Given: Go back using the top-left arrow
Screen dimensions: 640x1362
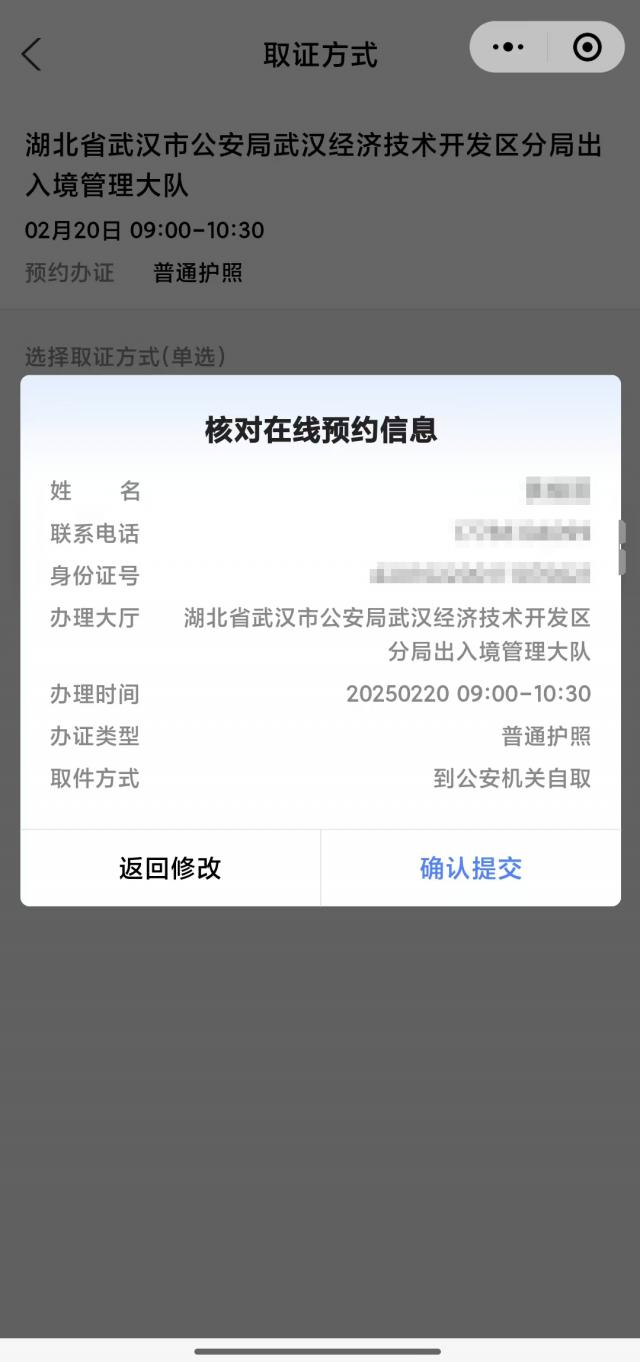Looking at the screenshot, I should point(32,54).
